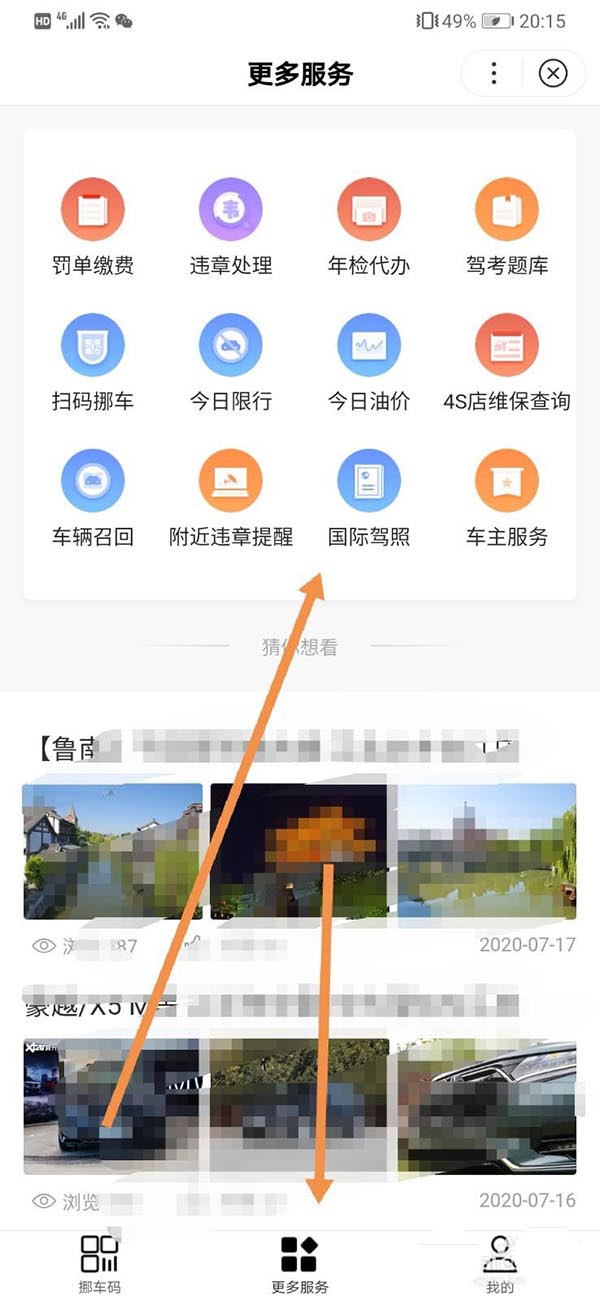Open 车辆召回
The height and width of the screenshot is (1301, 600).
click(93, 498)
